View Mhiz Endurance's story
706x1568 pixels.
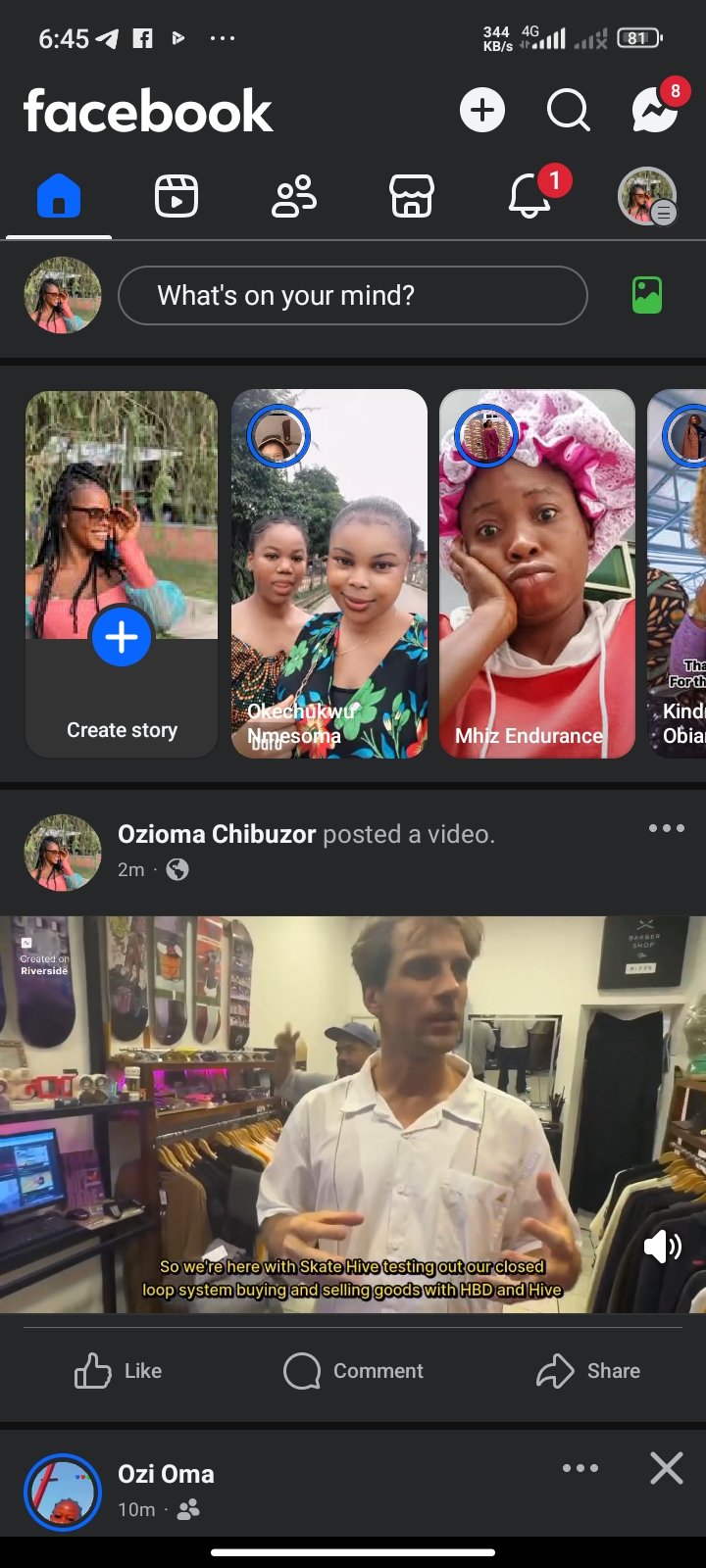[537, 574]
